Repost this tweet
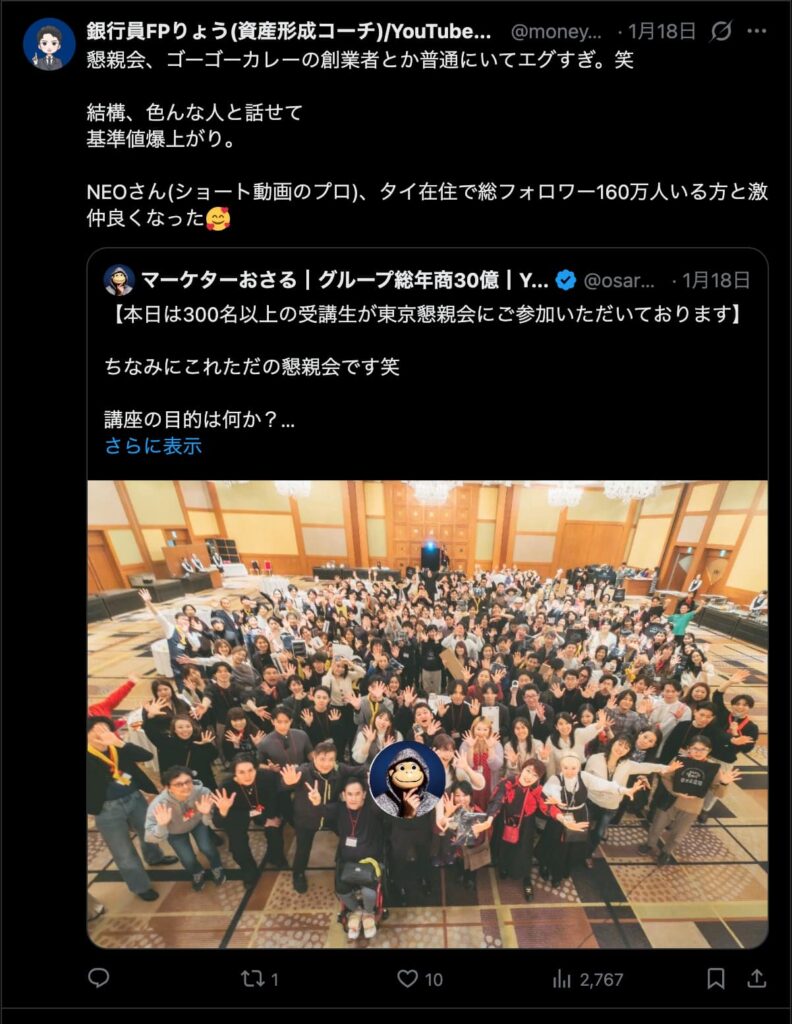This screenshot has height=1024, width=792. [x=260, y=978]
